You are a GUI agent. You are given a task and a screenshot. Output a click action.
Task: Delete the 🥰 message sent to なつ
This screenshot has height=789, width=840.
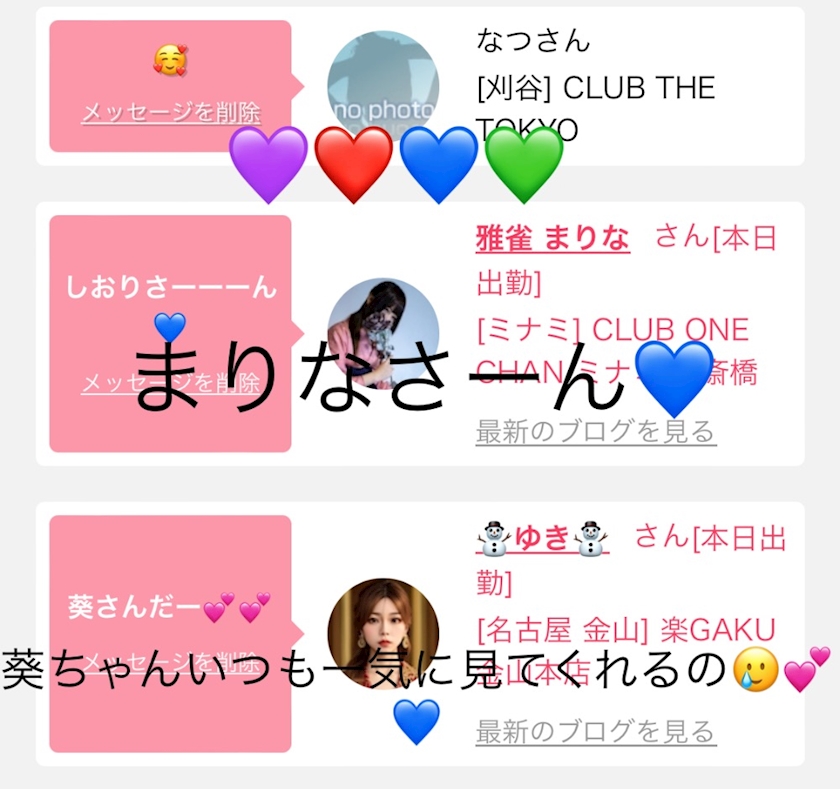tap(171, 113)
